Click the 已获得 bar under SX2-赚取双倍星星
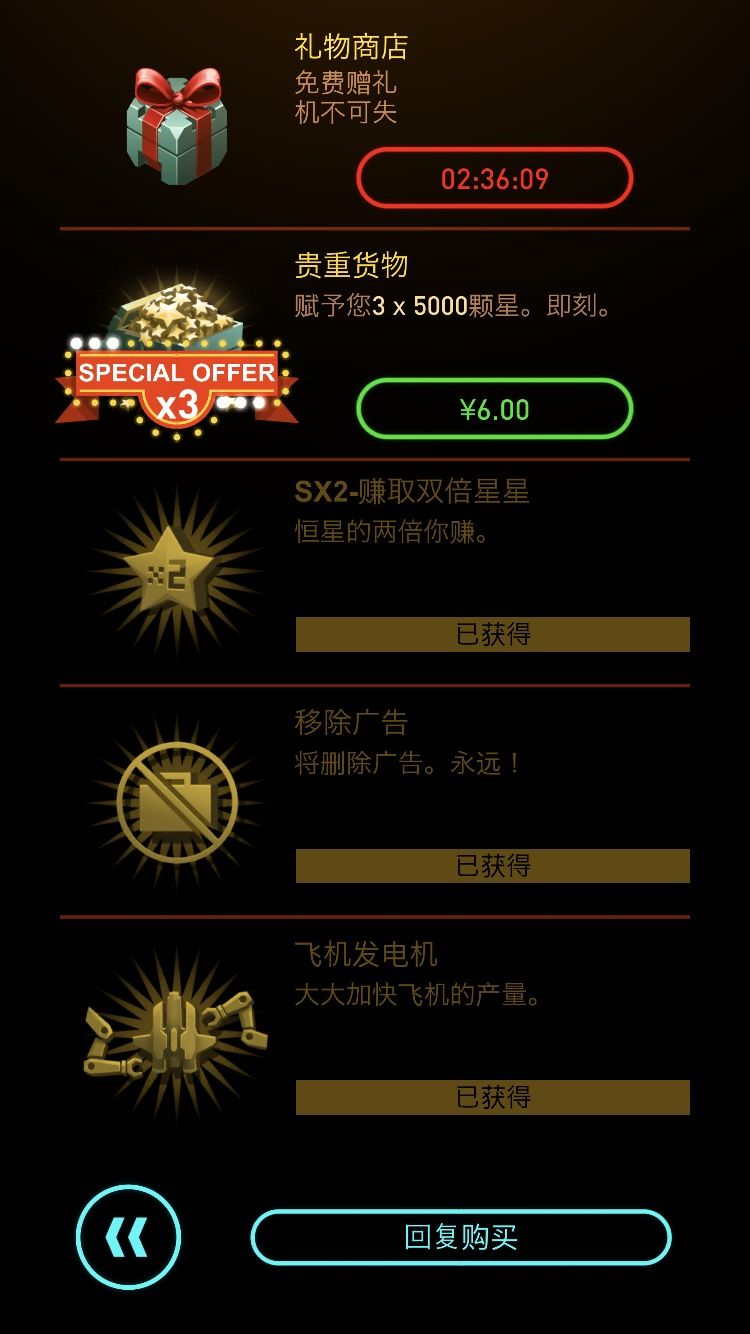The height and width of the screenshot is (1334, 750). [x=493, y=634]
